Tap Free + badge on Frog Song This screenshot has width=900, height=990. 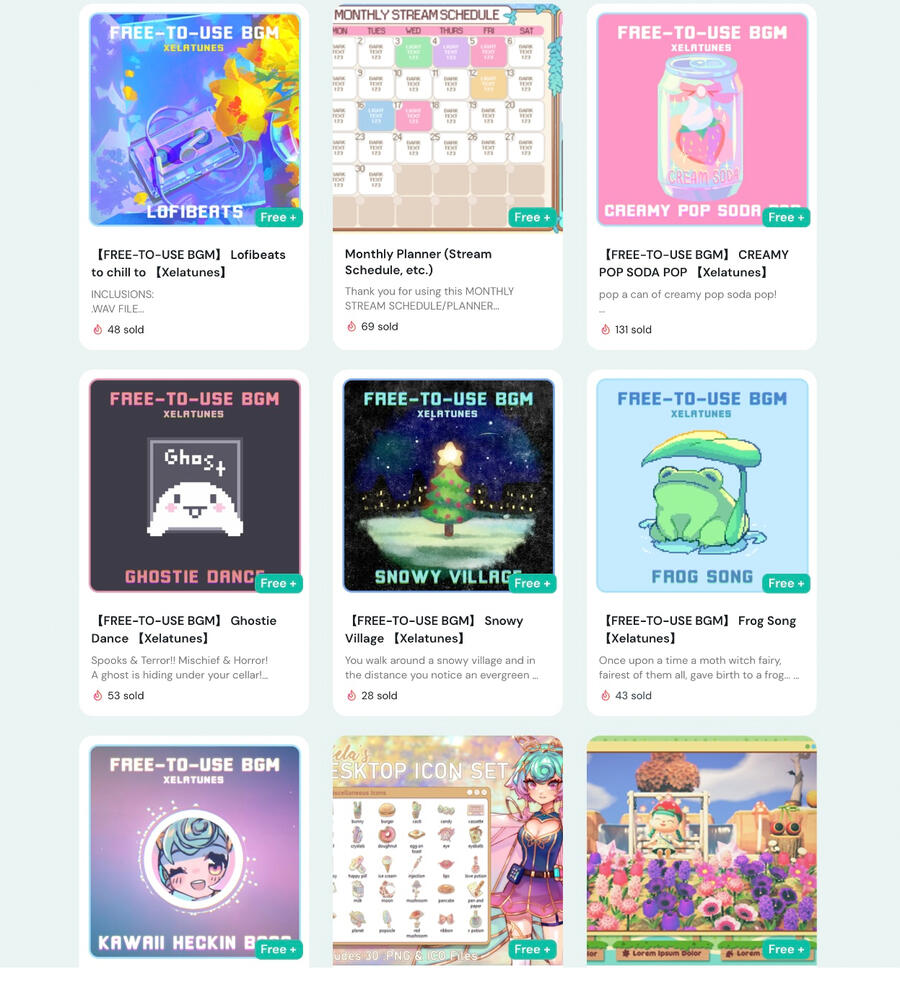point(786,583)
